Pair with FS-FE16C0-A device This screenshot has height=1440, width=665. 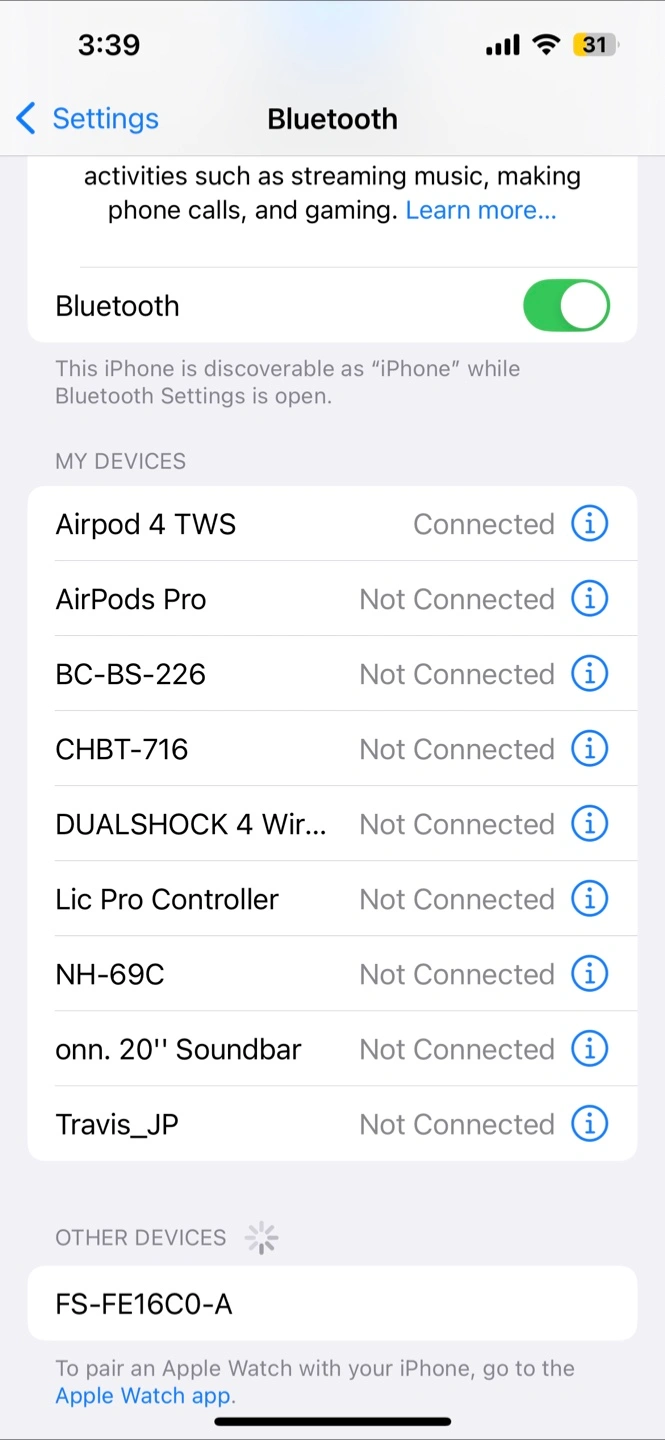[332, 1304]
